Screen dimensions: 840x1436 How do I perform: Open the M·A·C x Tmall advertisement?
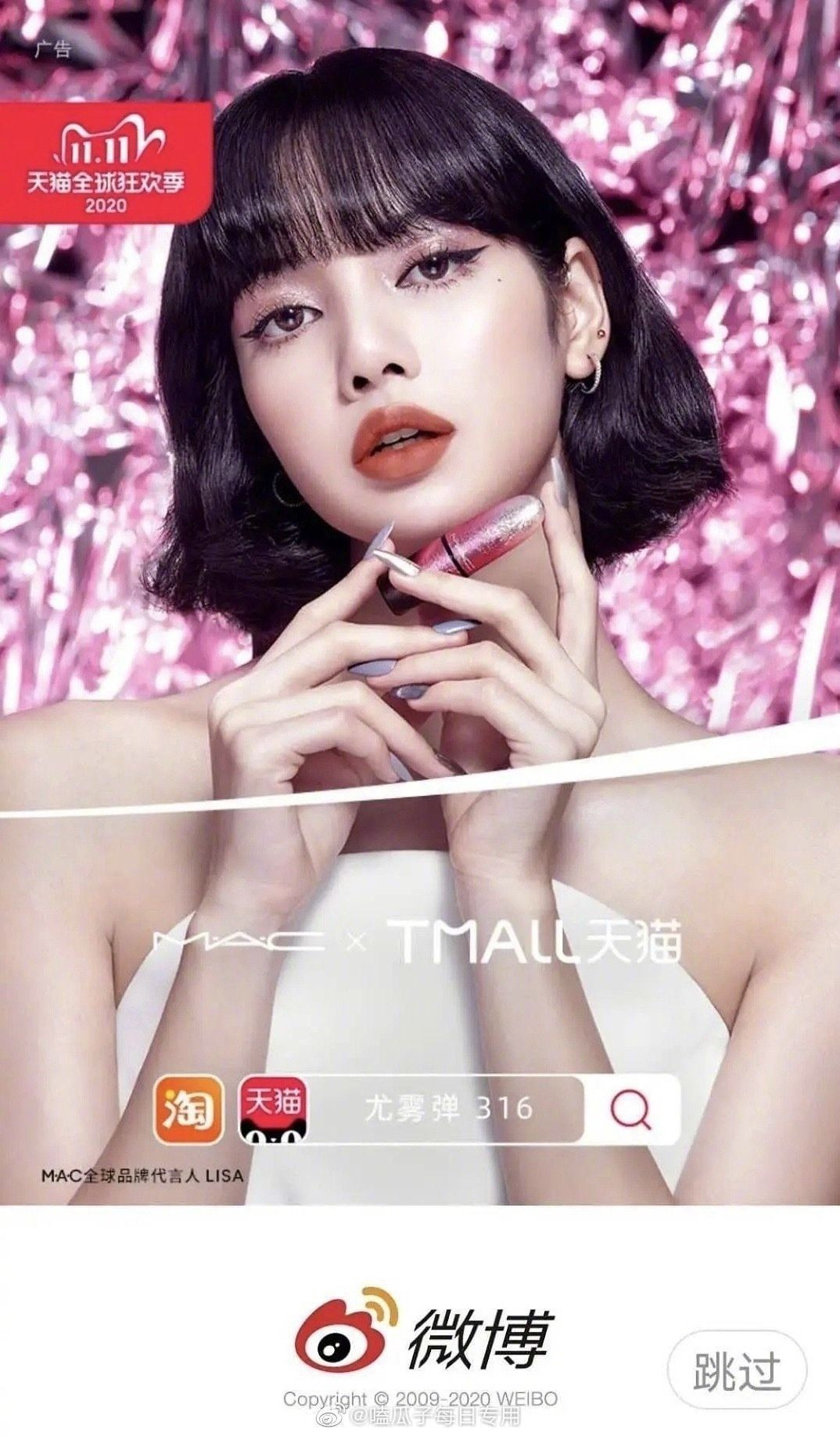(419, 946)
